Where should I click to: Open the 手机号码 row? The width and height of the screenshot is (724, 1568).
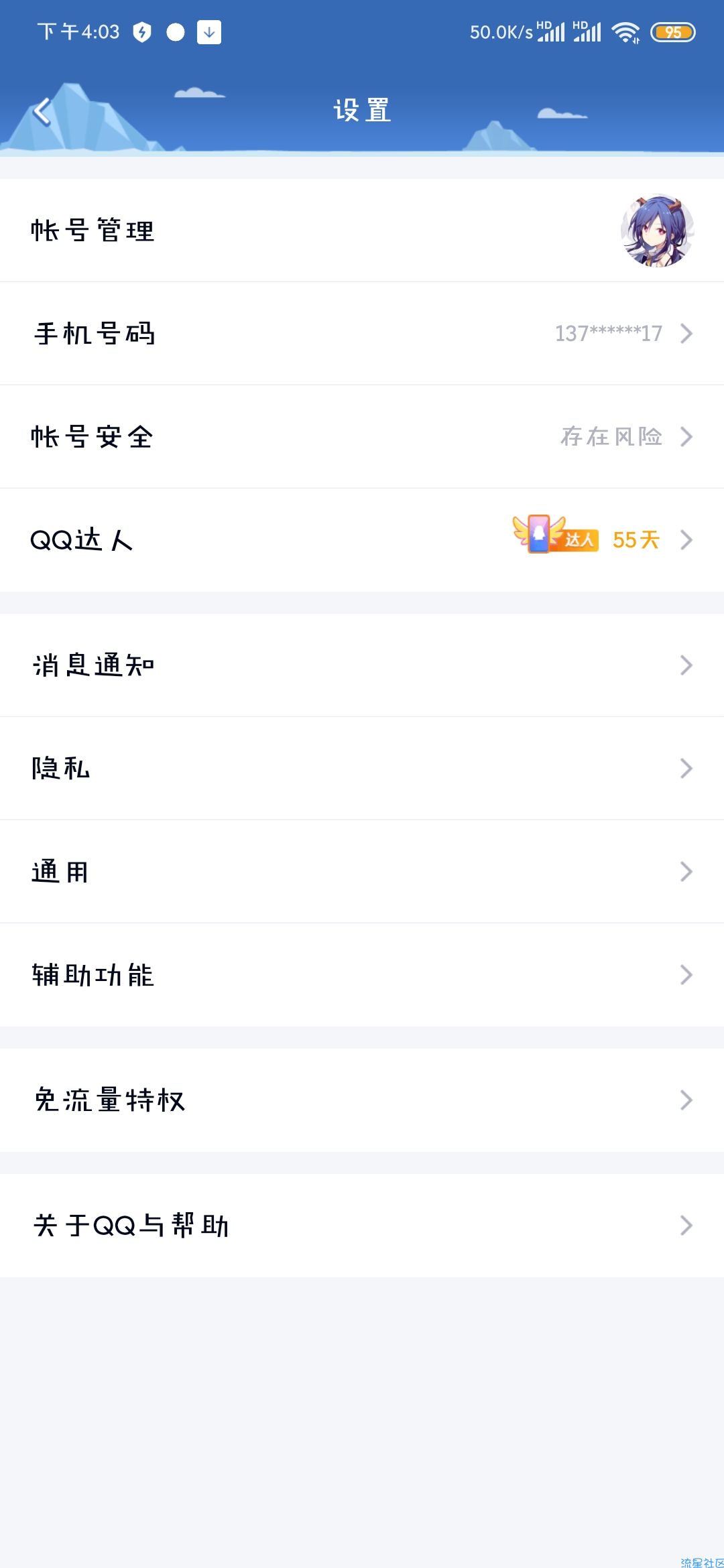click(x=362, y=334)
